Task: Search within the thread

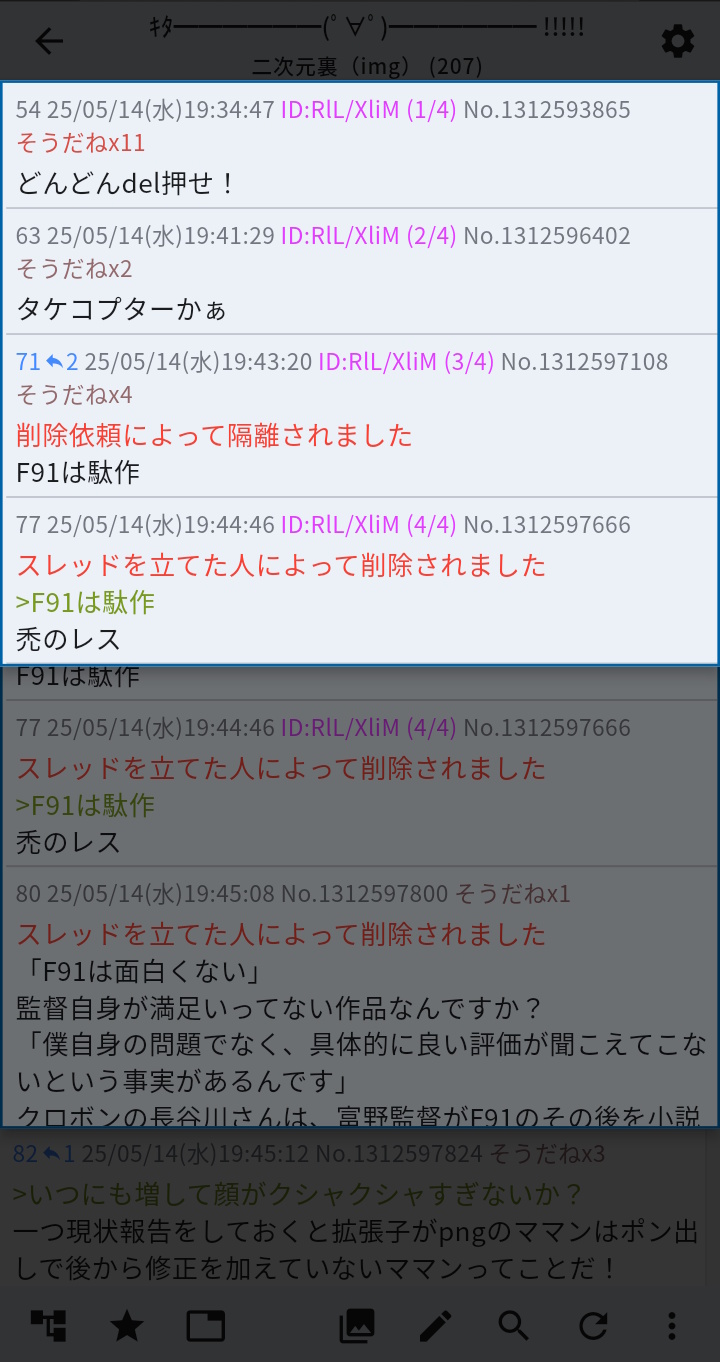Action: click(514, 1326)
